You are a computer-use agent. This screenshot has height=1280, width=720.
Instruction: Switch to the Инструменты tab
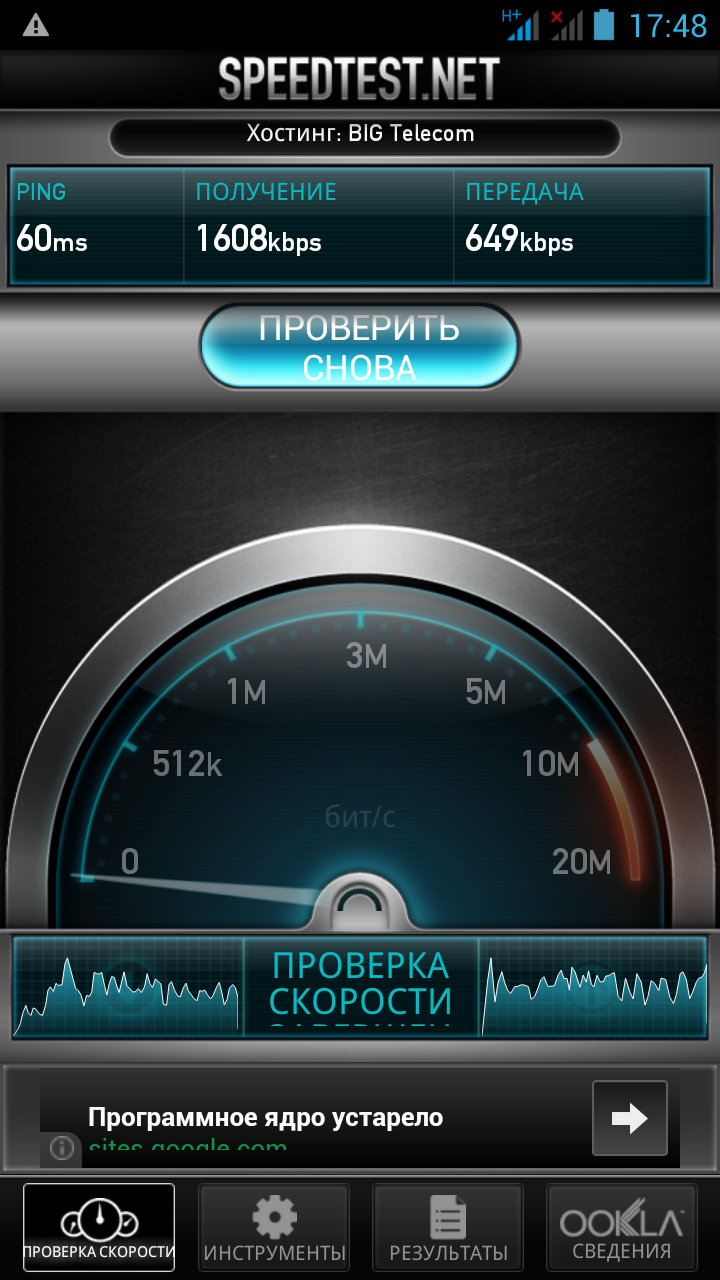pos(274,1227)
